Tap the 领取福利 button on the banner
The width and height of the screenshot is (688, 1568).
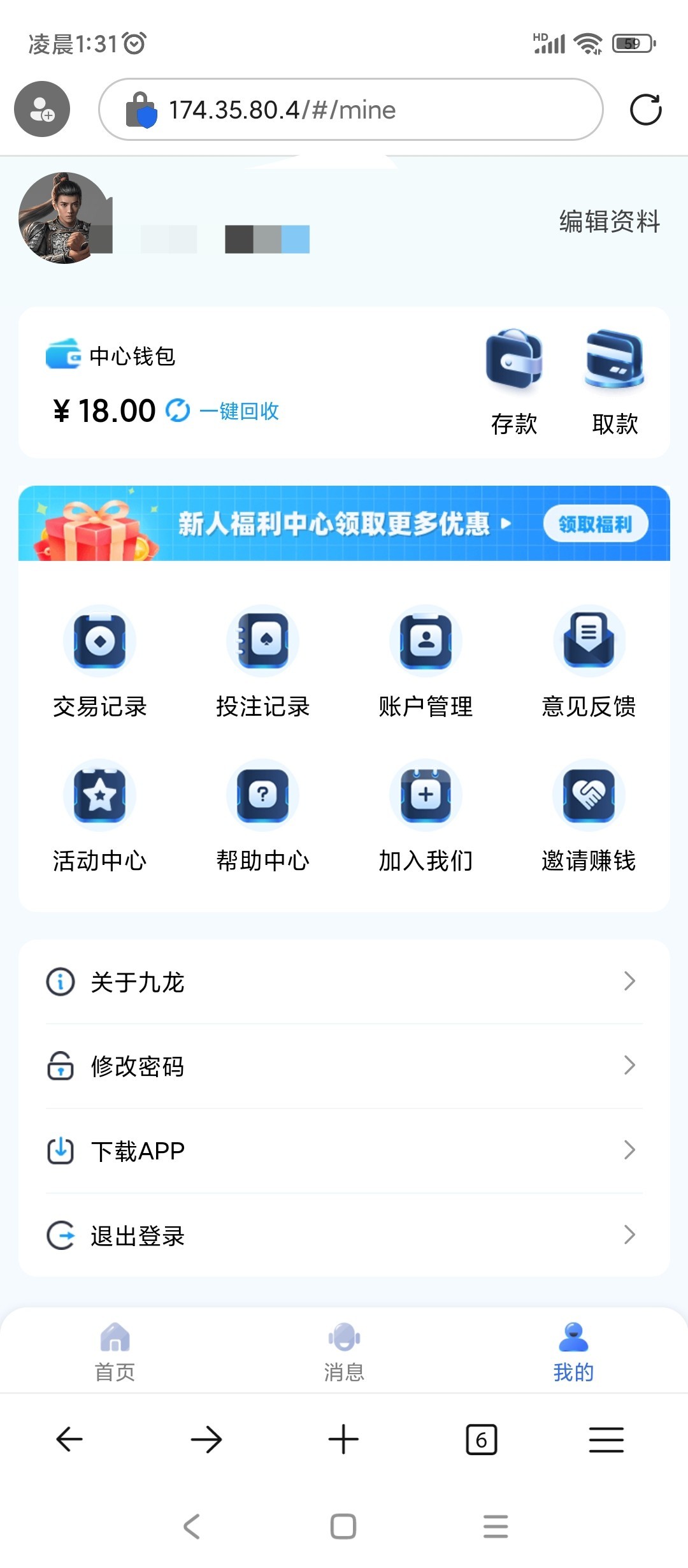(595, 524)
